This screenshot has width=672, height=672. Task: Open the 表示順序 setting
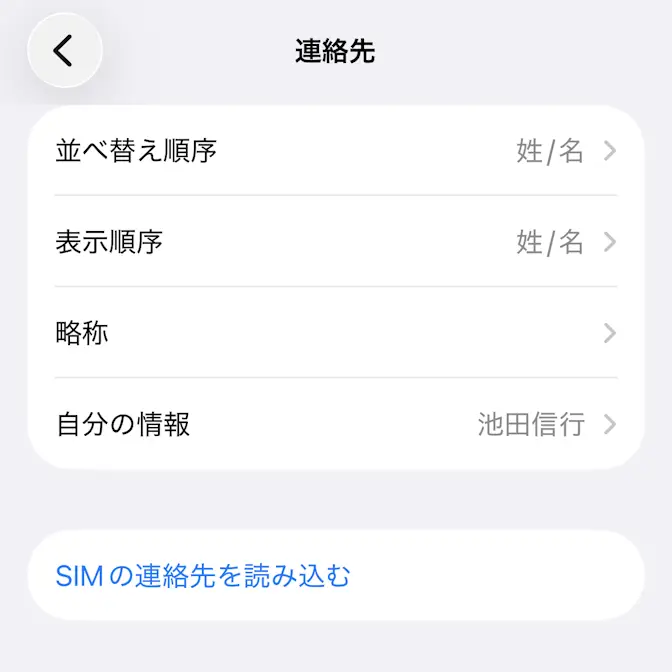pyautogui.click(x=336, y=242)
